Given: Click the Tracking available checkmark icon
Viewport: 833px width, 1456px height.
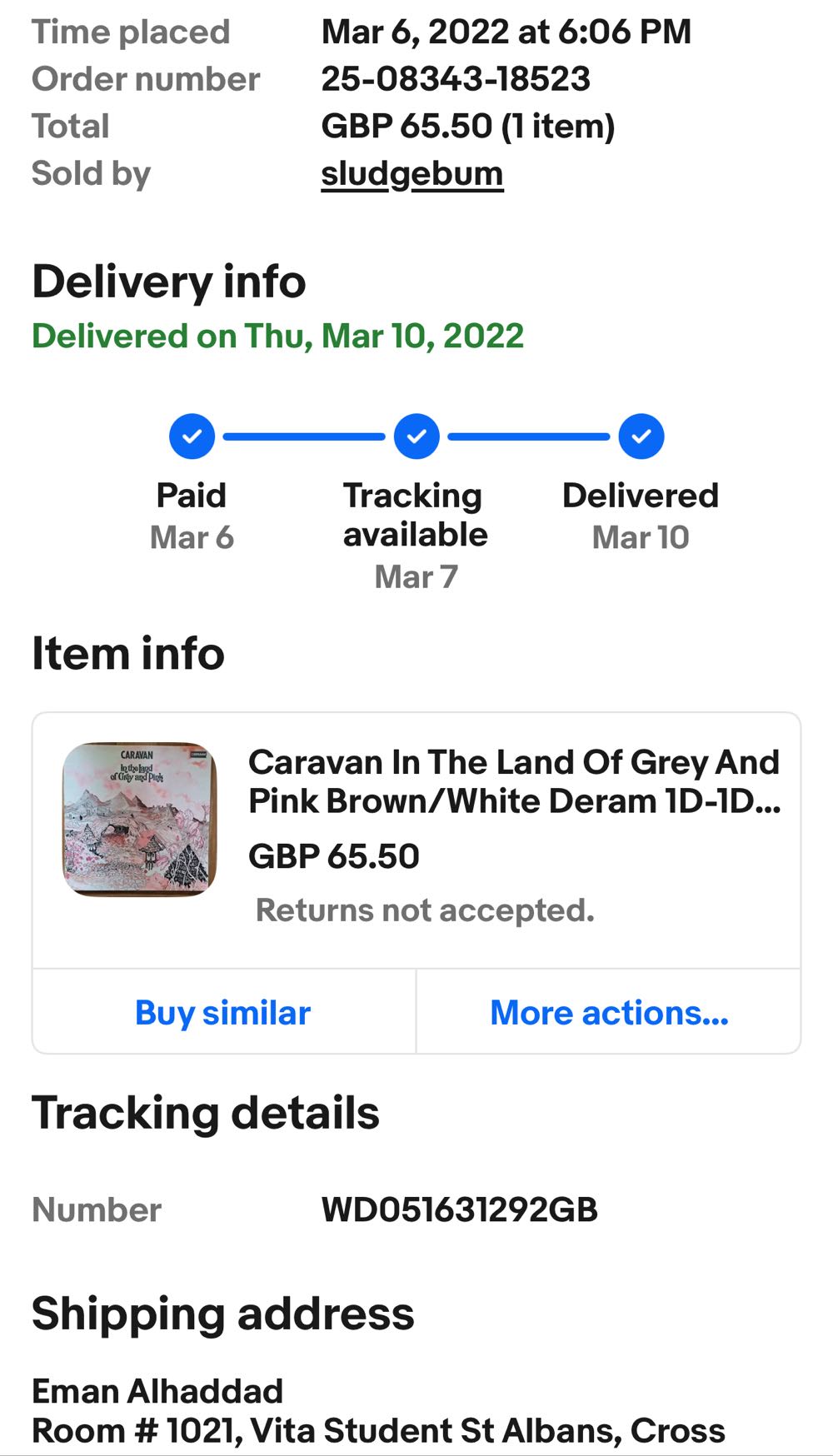Looking at the screenshot, I should [415, 436].
